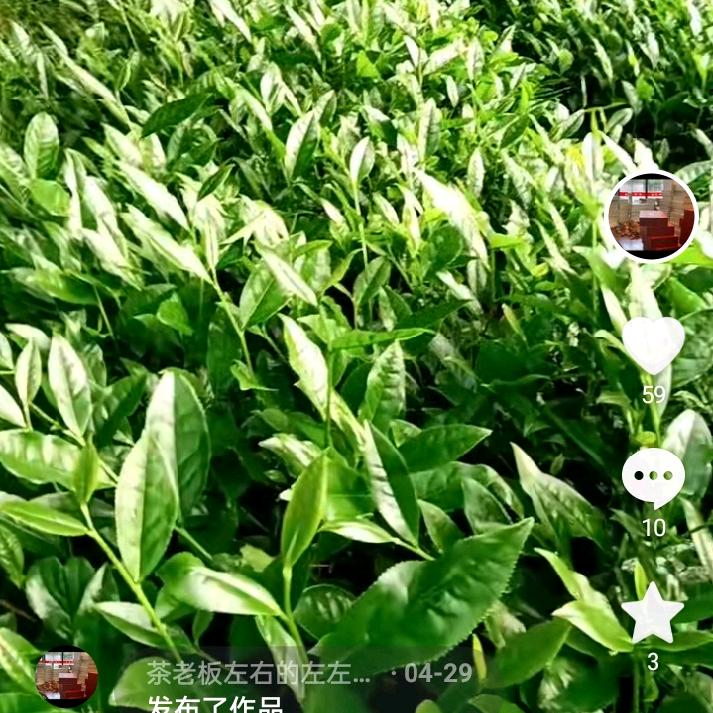Open the comments bubble
This screenshot has width=713, height=713.
(x=653, y=477)
